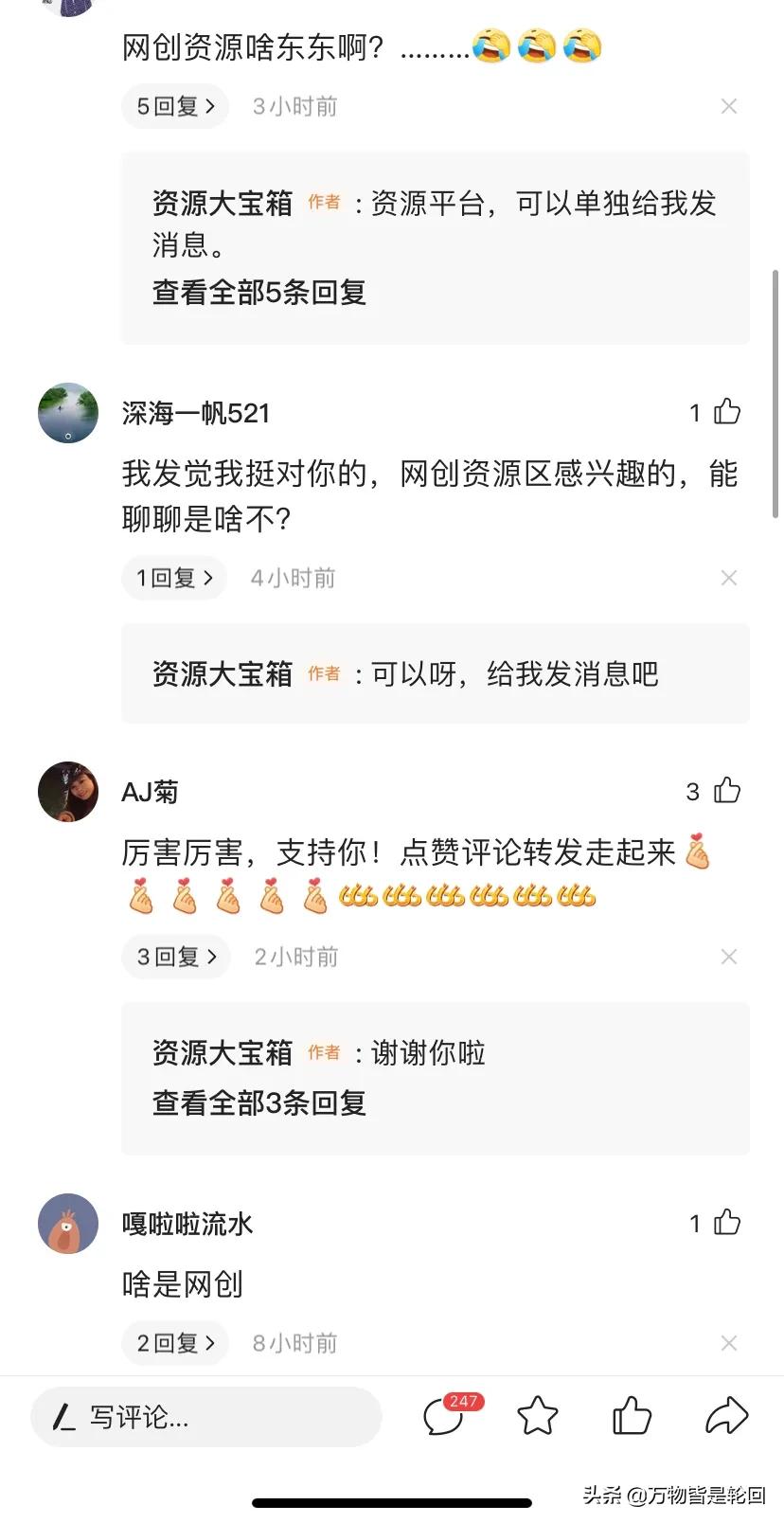
Task: Tap the share arrow icon
Action: coord(725,1416)
